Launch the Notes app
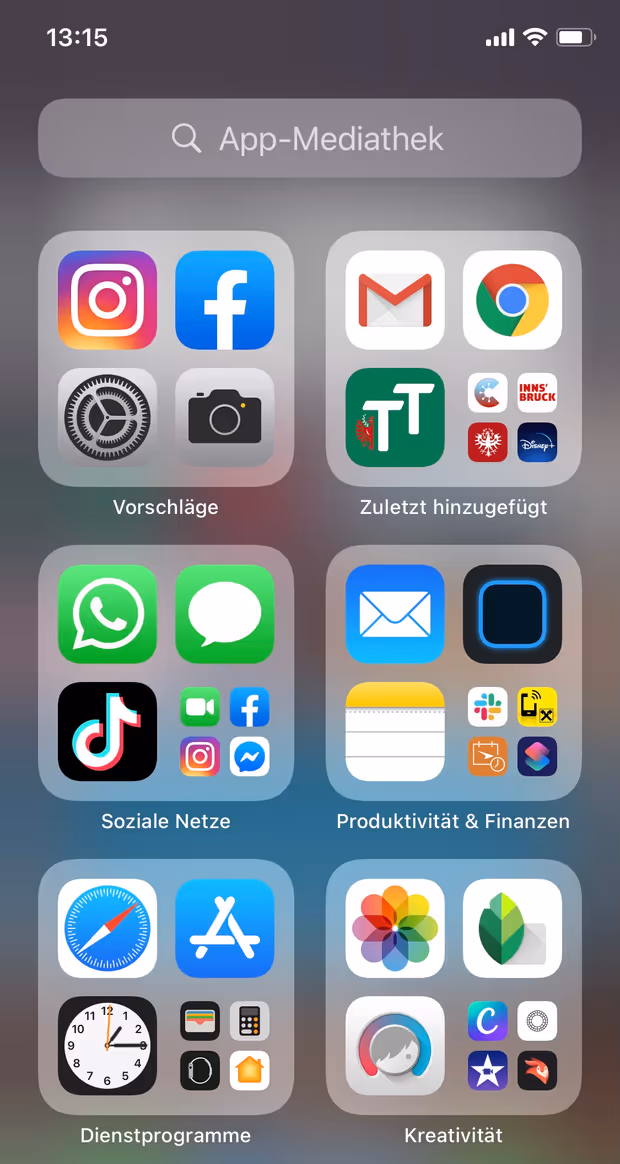 (395, 731)
